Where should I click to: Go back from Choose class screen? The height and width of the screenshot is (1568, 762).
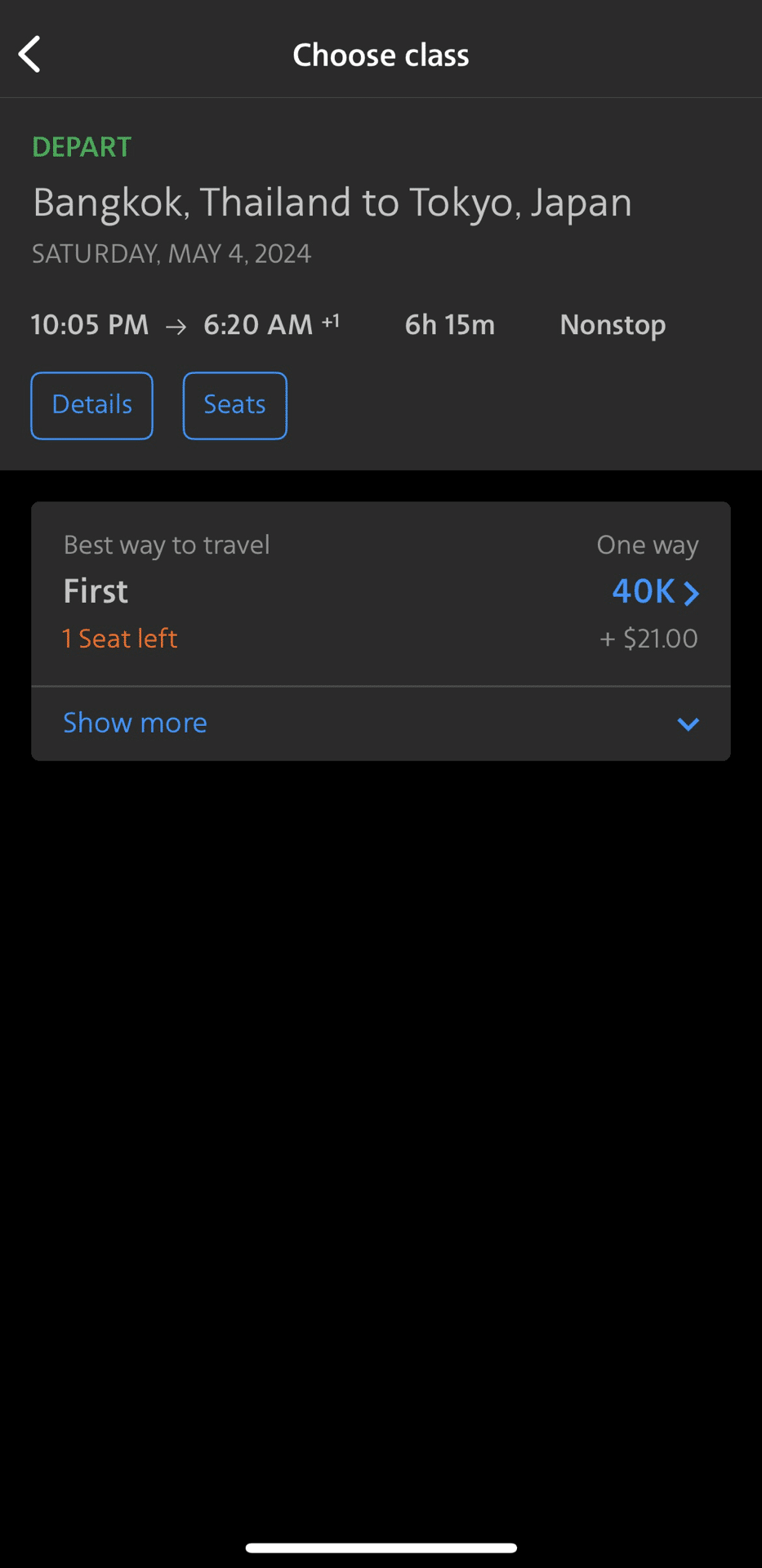[x=30, y=55]
